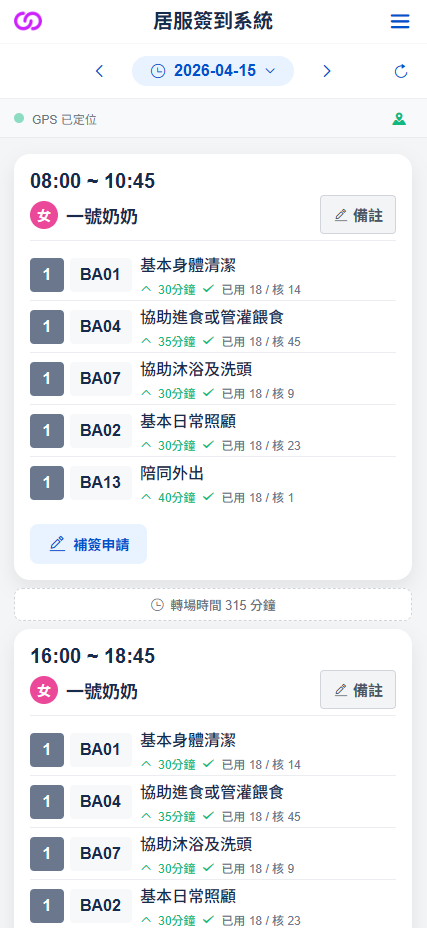Go to the next day
Viewport: 427px width, 928px height.
click(x=327, y=72)
